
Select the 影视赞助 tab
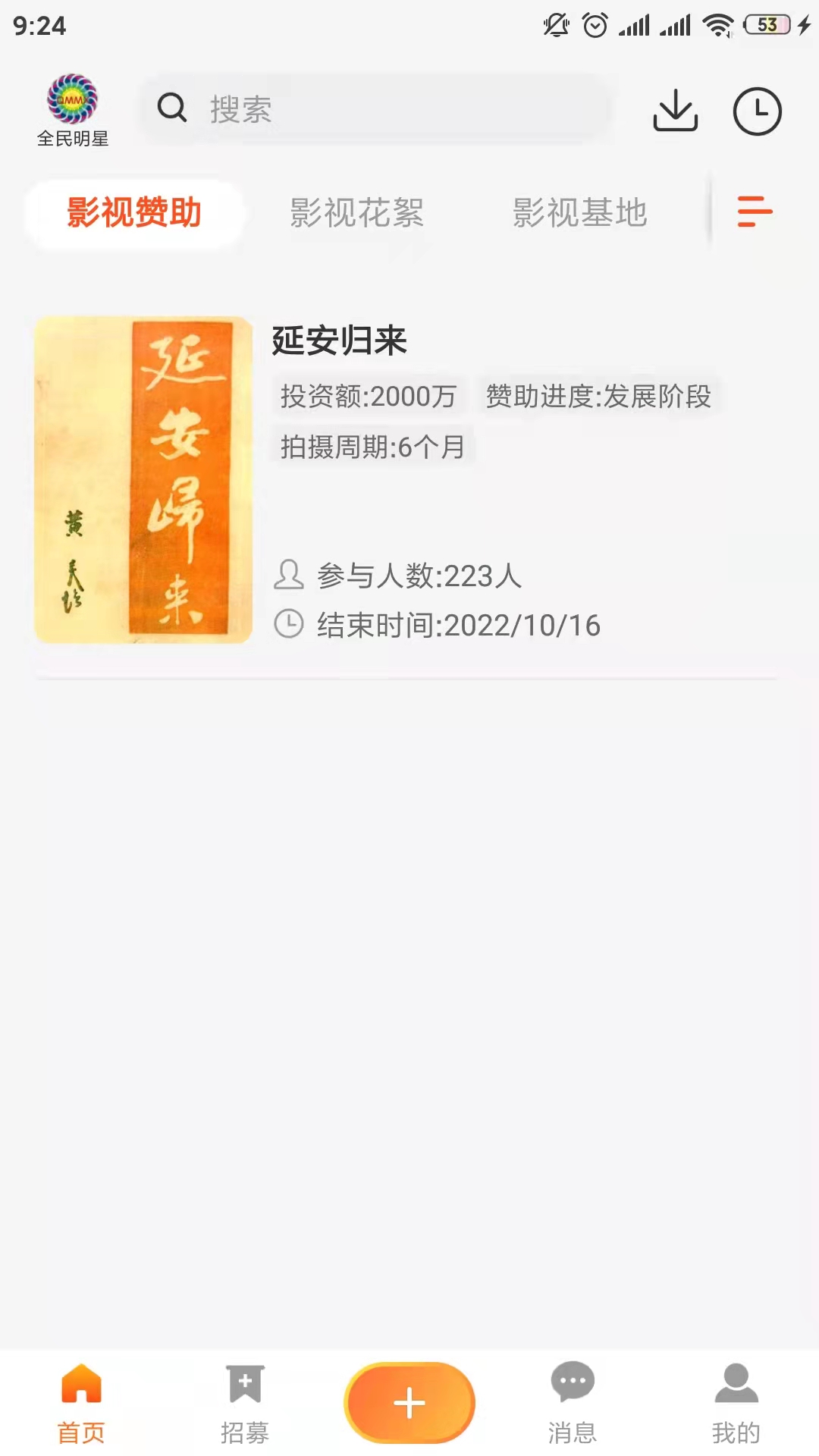pos(134,212)
